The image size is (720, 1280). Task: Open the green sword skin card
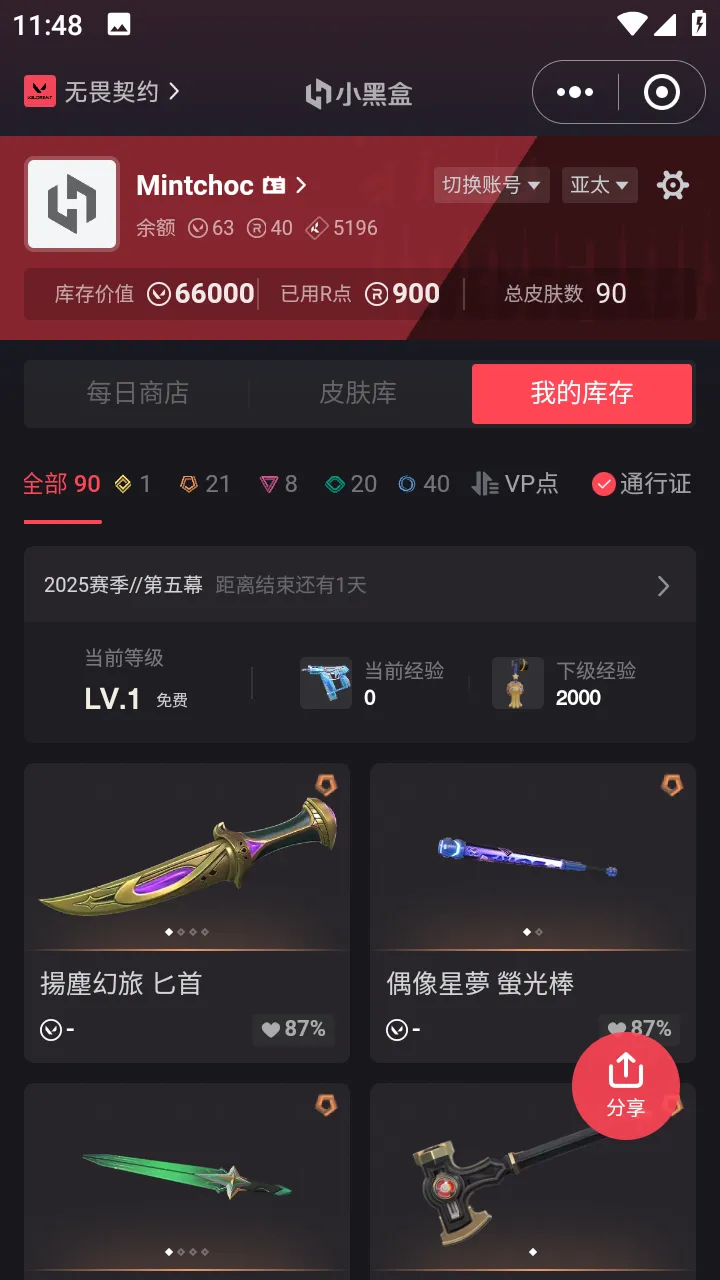click(x=187, y=1180)
